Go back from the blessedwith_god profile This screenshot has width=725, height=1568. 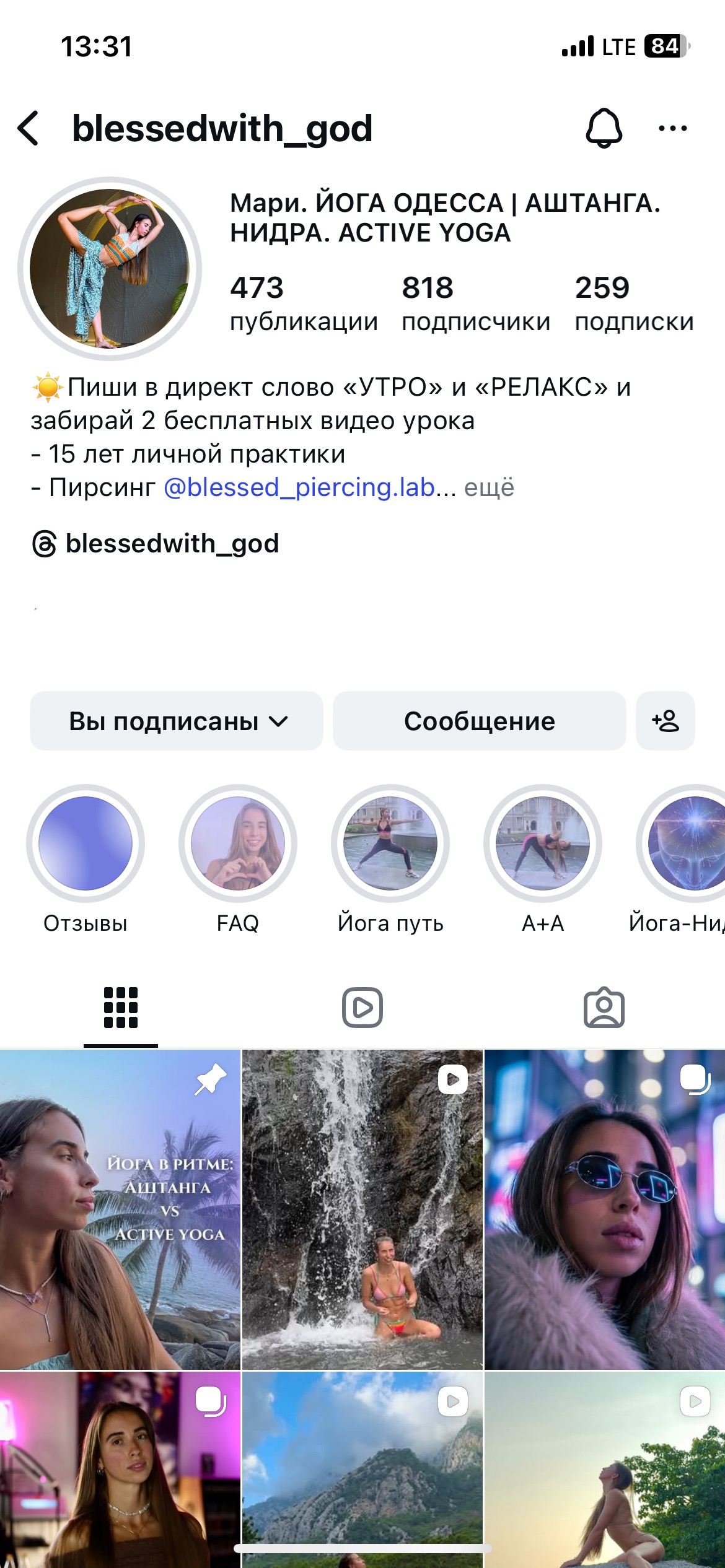click(29, 129)
